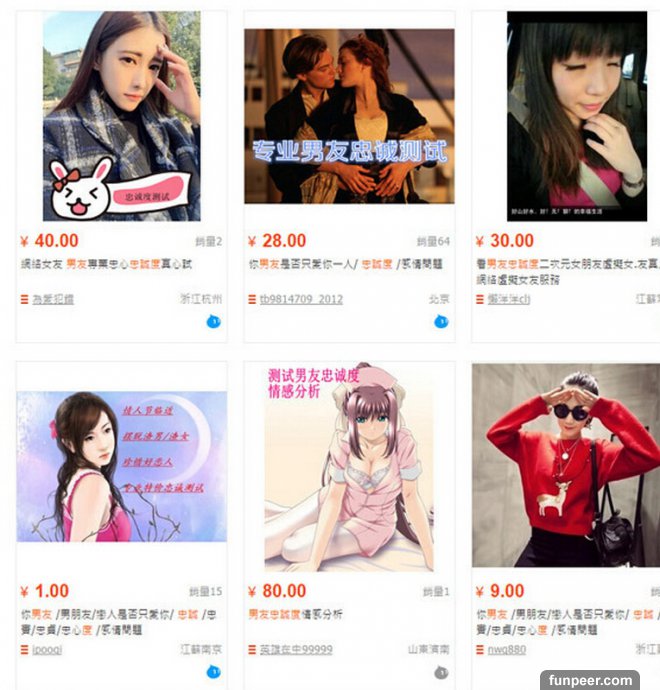The width and height of the screenshot is (660, 690).
Task: Open the ¥1.00 illustrated girl product
Action: (121, 466)
